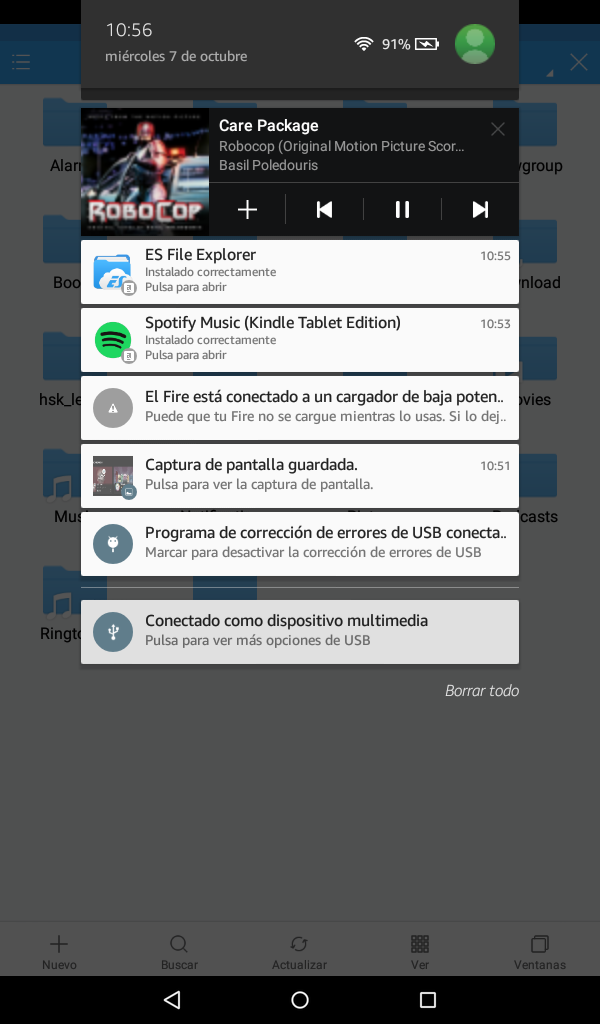The image size is (600, 1024).
Task: Open the low-power charger warning notification
Action: coord(300,408)
